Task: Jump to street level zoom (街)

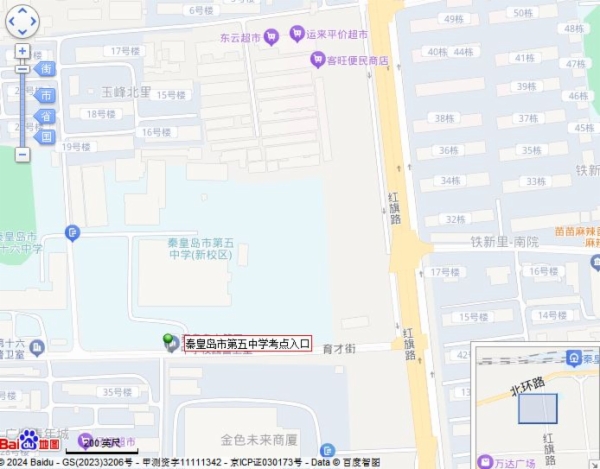Action: [45, 69]
